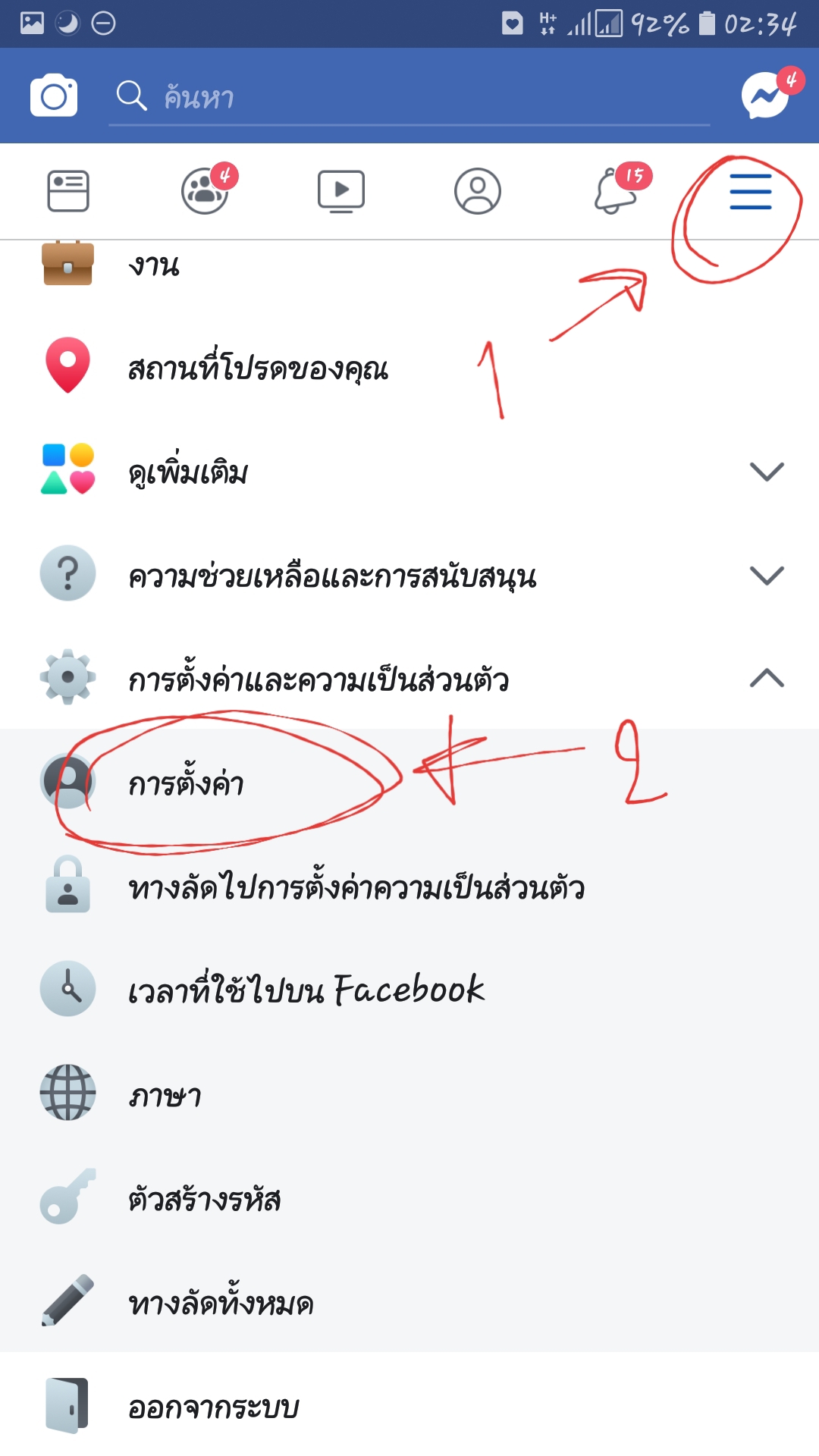Switch to the groups tab
This screenshot has width=819, height=1456.
tap(205, 191)
